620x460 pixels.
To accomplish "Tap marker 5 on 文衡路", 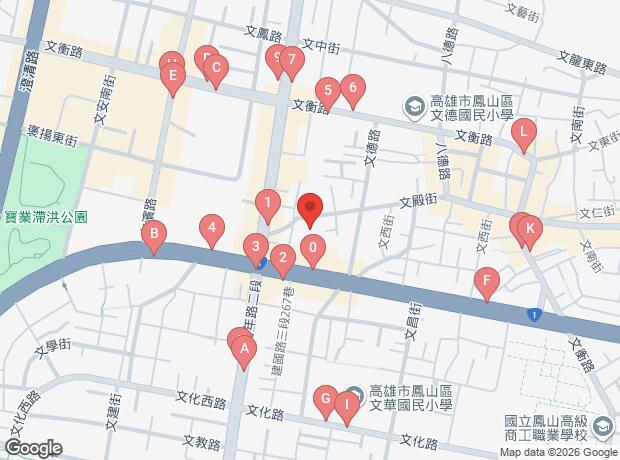I will pos(328,95).
